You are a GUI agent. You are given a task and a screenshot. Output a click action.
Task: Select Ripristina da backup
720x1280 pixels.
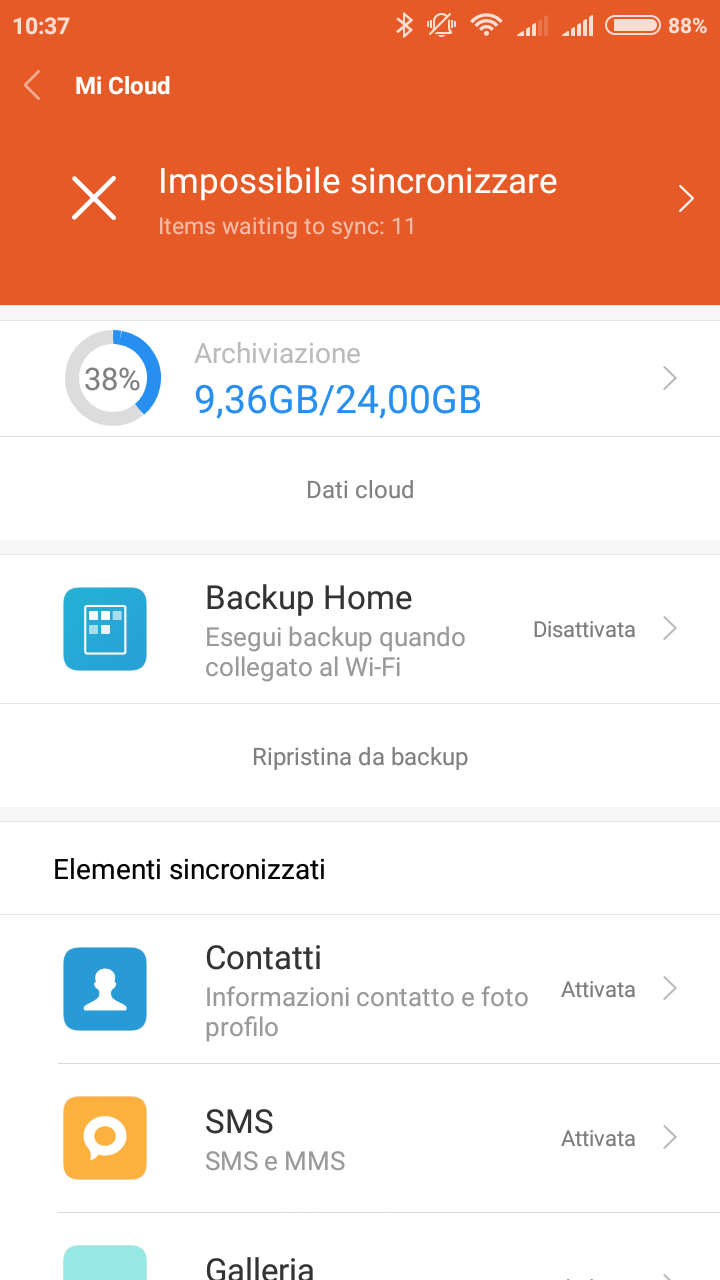point(360,756)
